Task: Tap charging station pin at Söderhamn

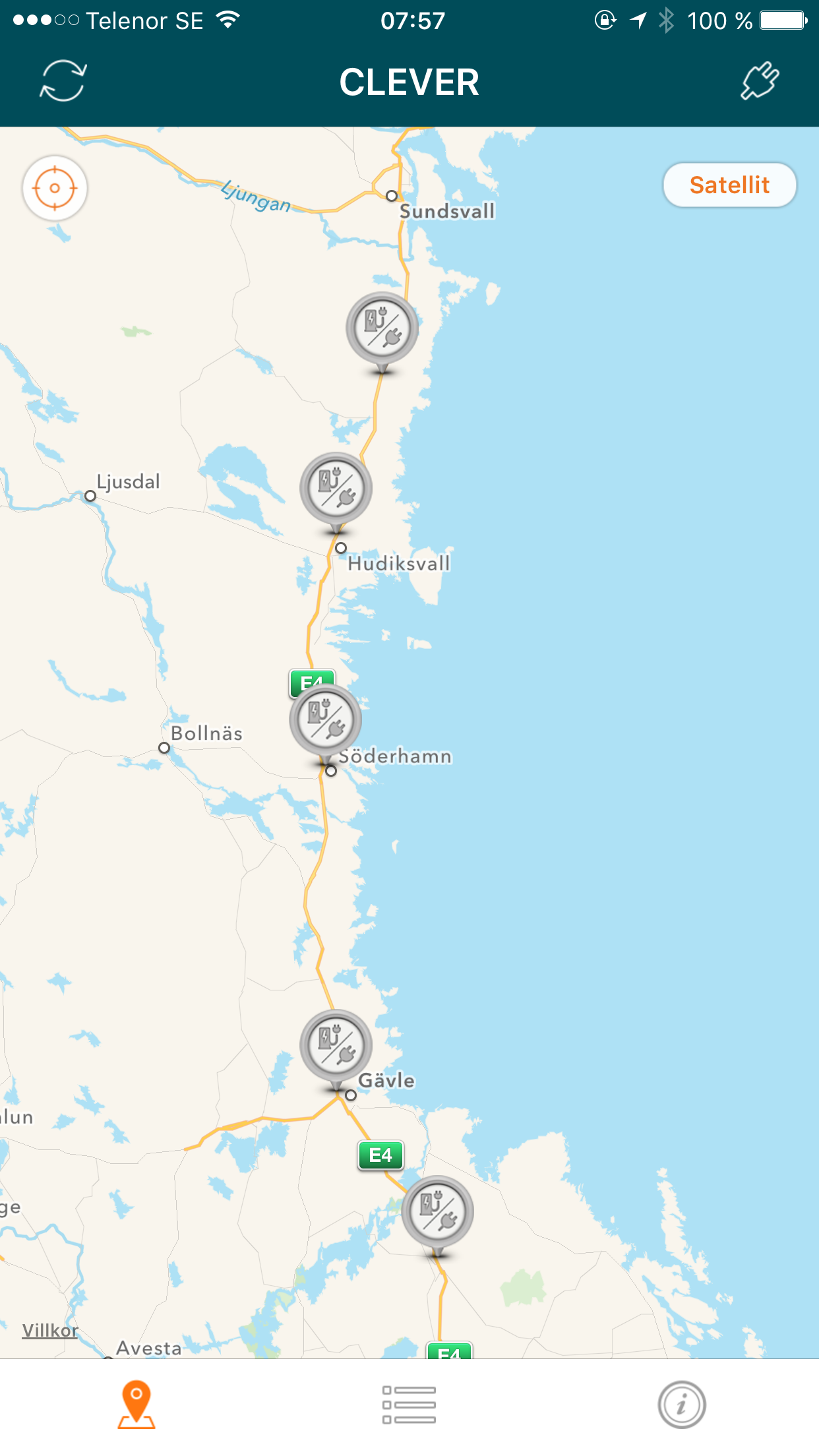Action: (x=326, y=720)
